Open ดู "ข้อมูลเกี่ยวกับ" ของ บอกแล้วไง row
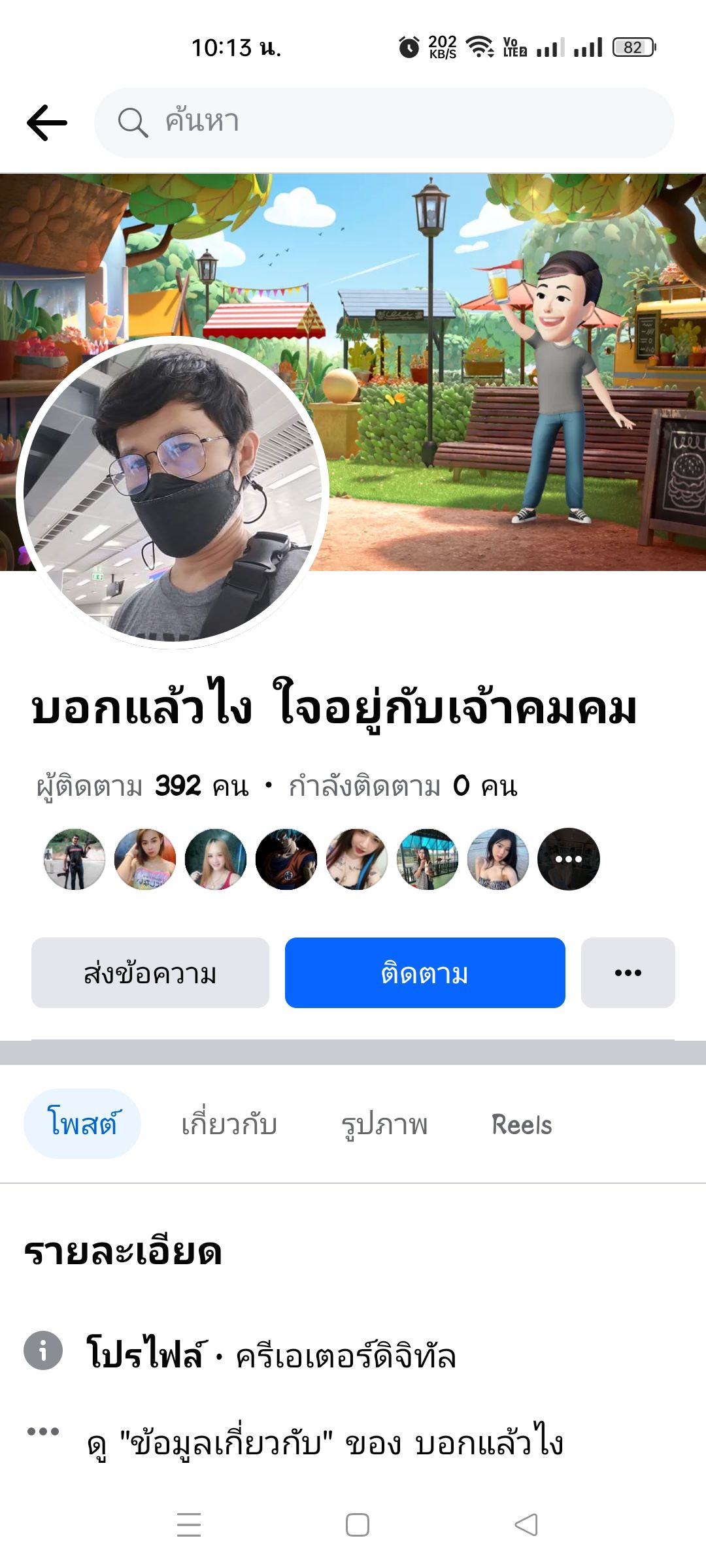Image resolution: width=706 pixels, height=1568 pixels. click(325, 1443)
